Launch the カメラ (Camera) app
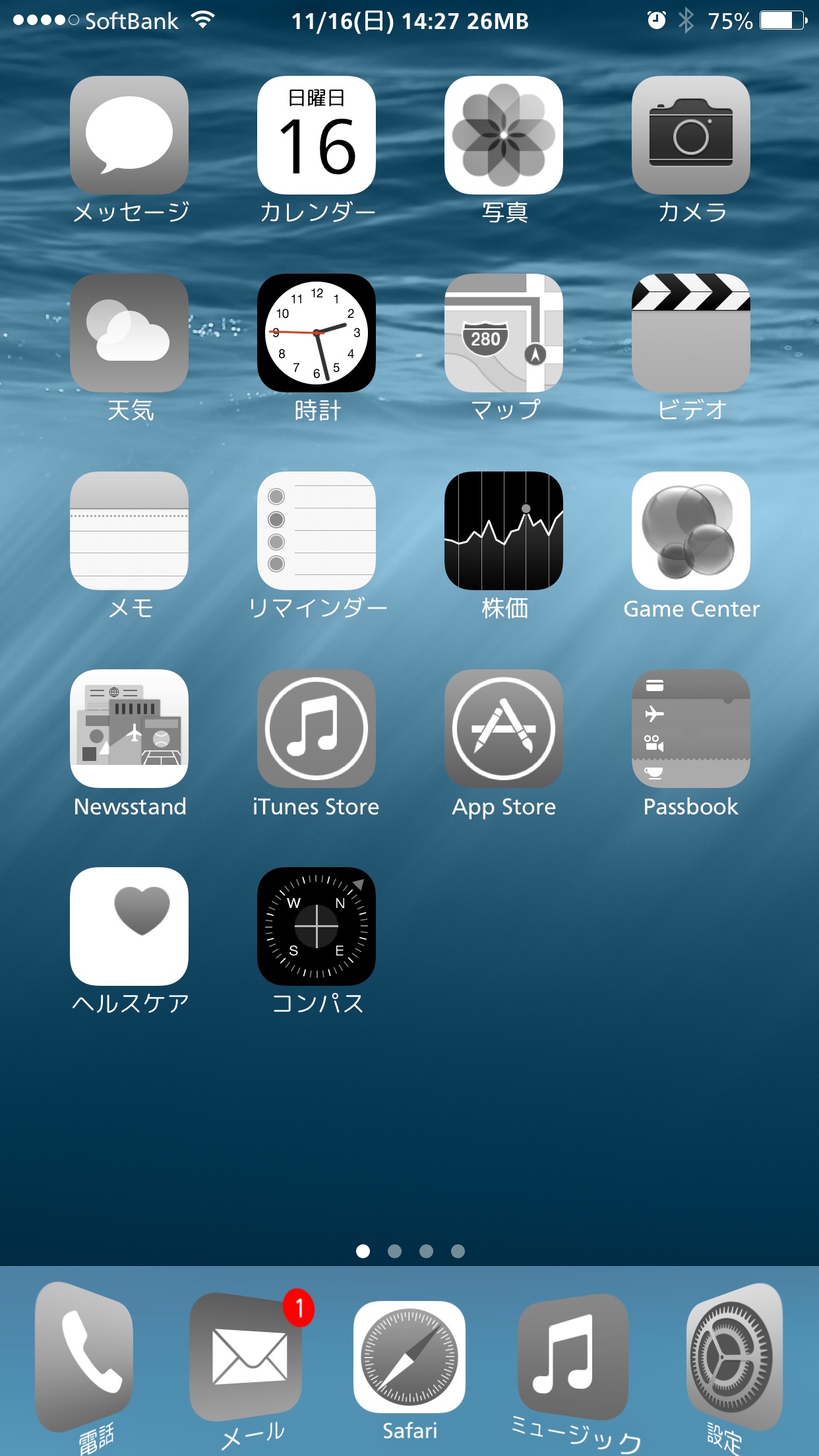 coord(691,135)
